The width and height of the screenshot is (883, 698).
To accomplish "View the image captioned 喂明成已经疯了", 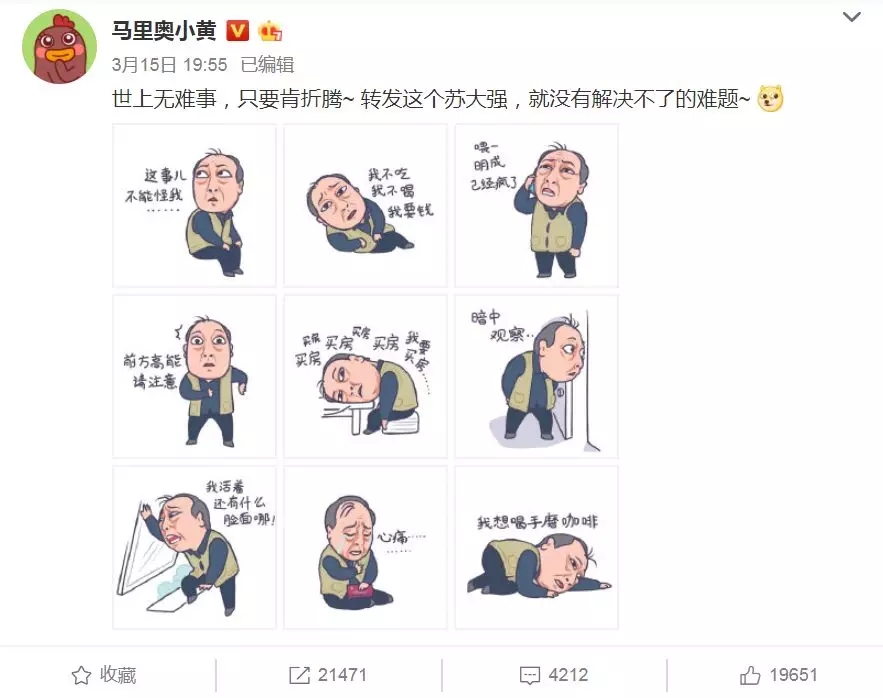I will (536, 205).
